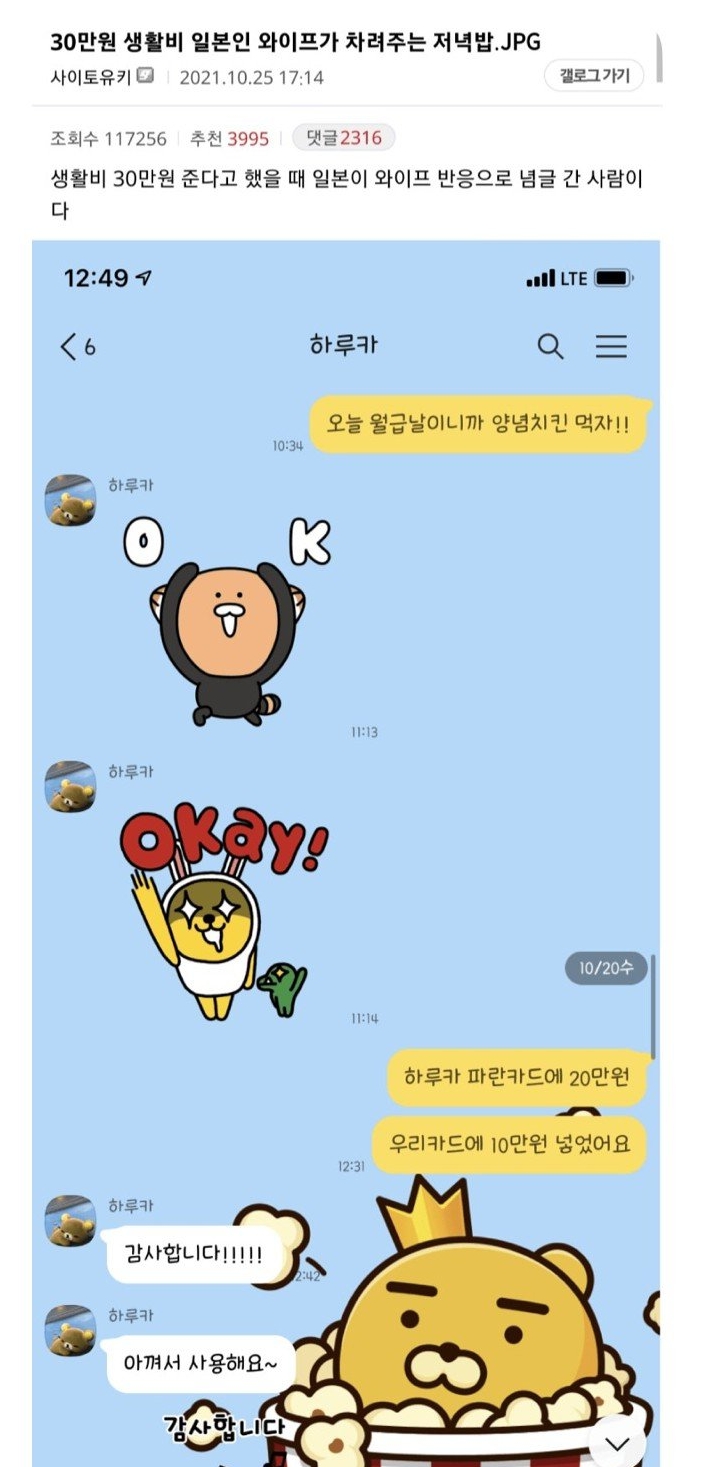Open author 사이토유키's profile

point(91,77)
